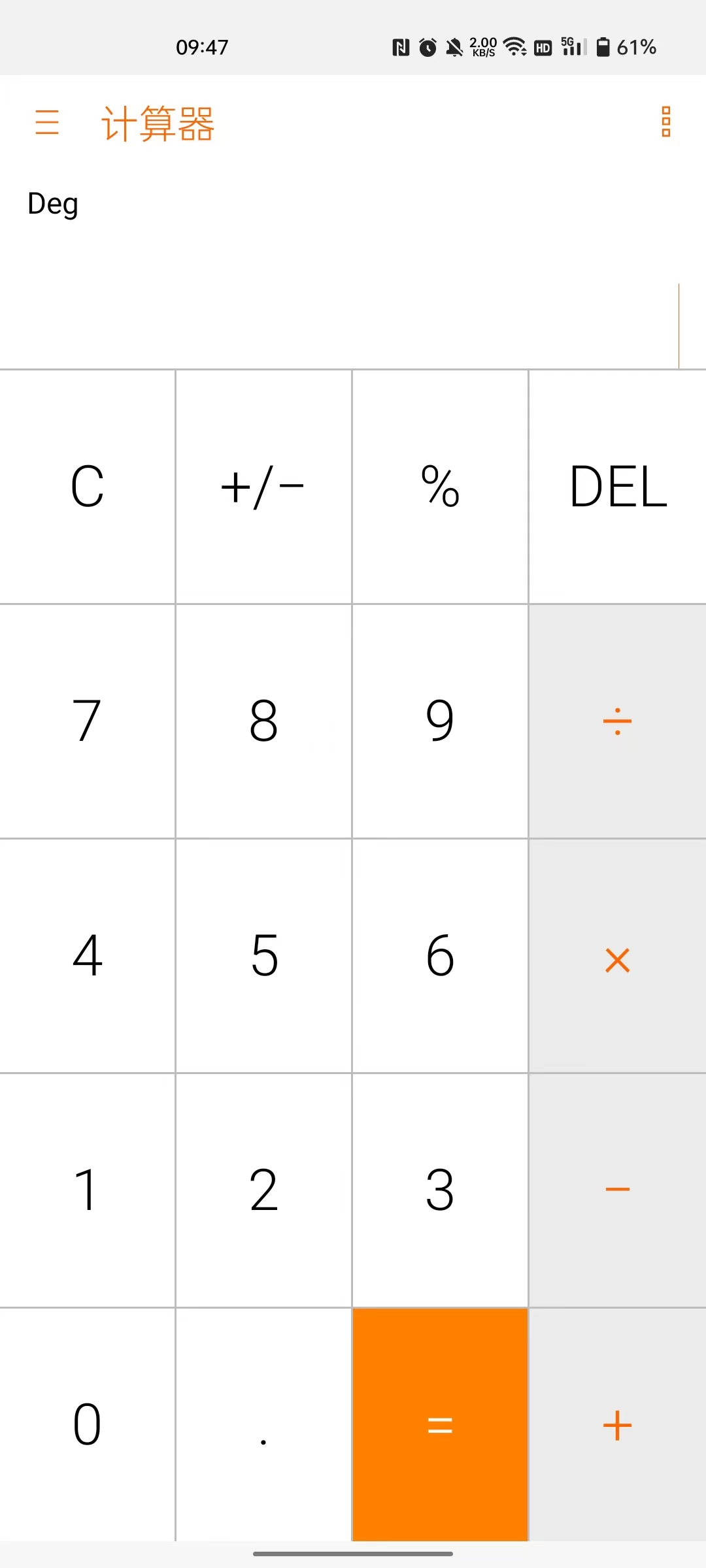Select the addition operator
The height and width of the screenshot is (1568, 706).
618,1424
